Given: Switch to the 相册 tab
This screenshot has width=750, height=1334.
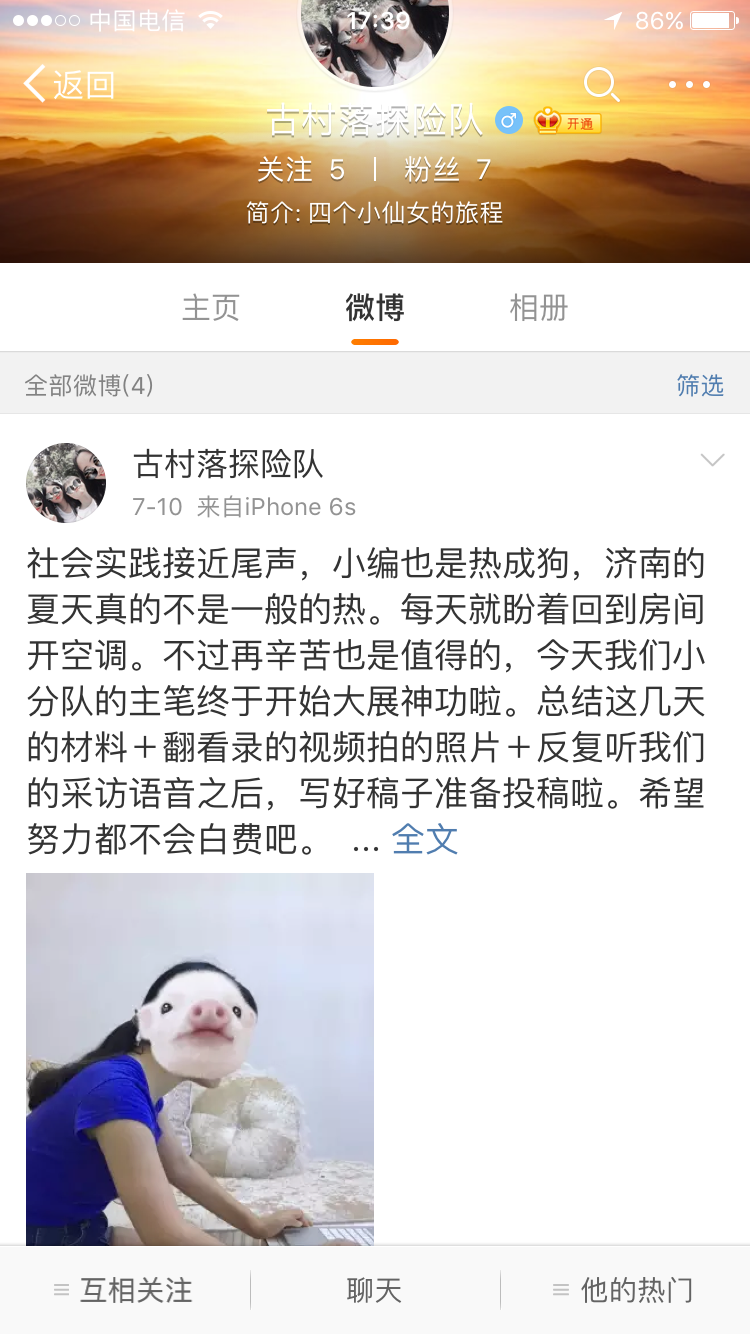Looking at the screenshot, I should (x=538, y=308).
